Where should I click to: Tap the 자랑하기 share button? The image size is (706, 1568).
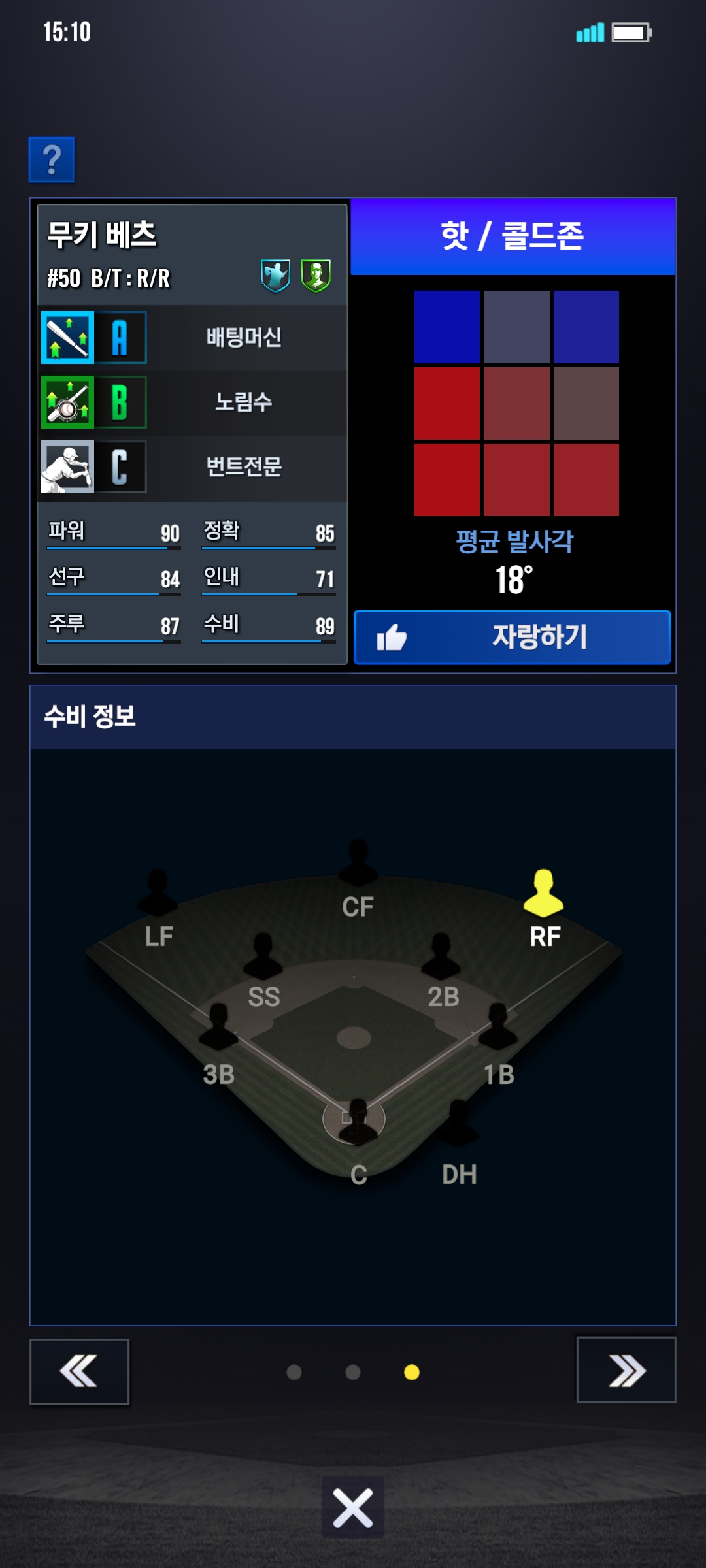[512, 637]
